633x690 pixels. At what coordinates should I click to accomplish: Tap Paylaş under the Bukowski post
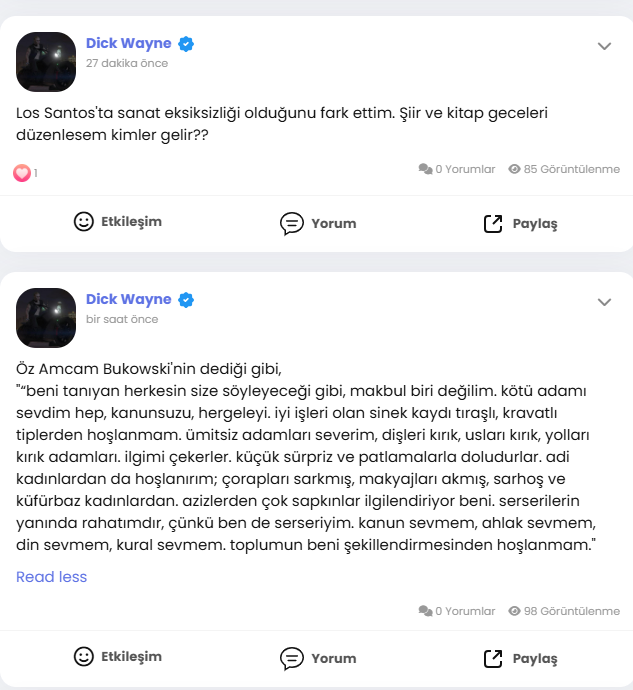pyautogui.click(x=520, y=658)
